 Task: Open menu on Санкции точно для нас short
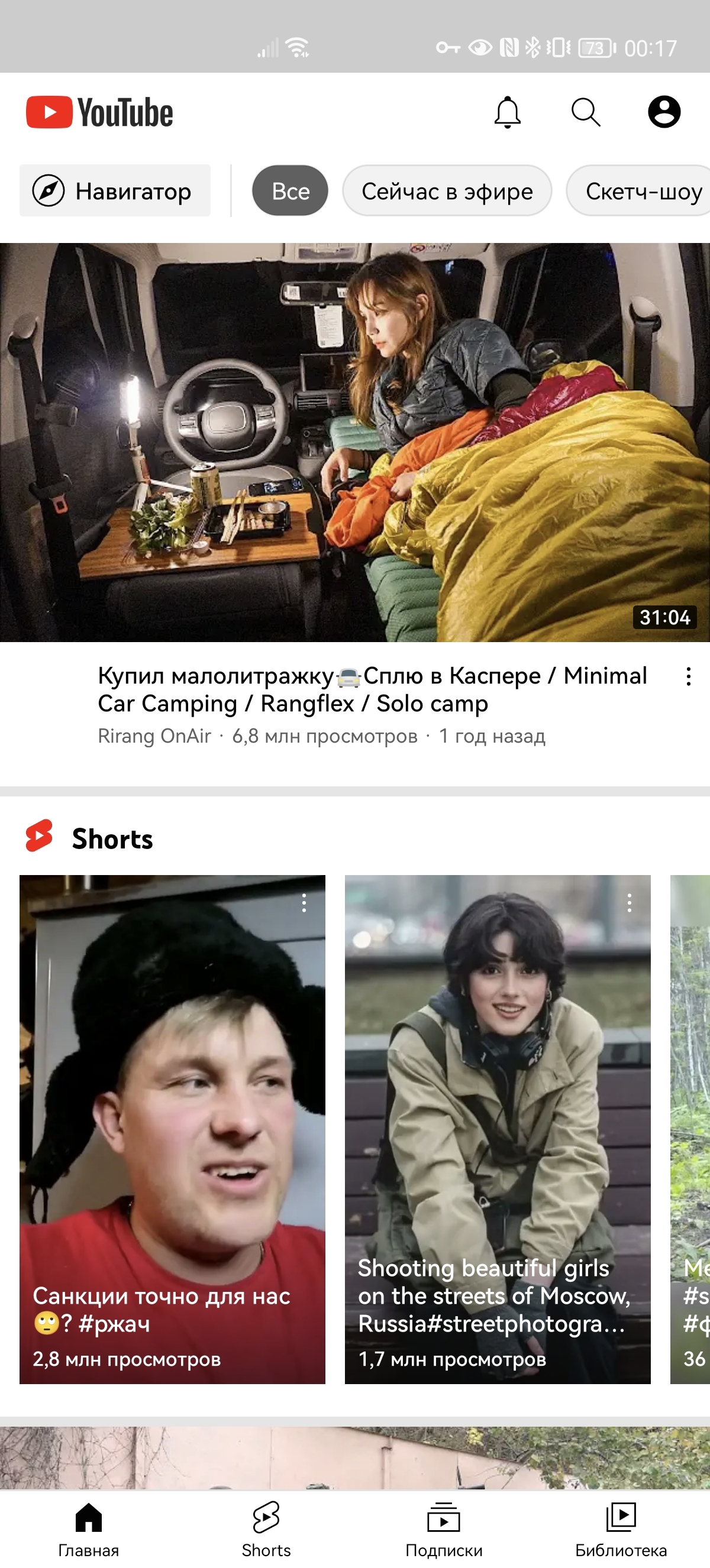point(304,903)
